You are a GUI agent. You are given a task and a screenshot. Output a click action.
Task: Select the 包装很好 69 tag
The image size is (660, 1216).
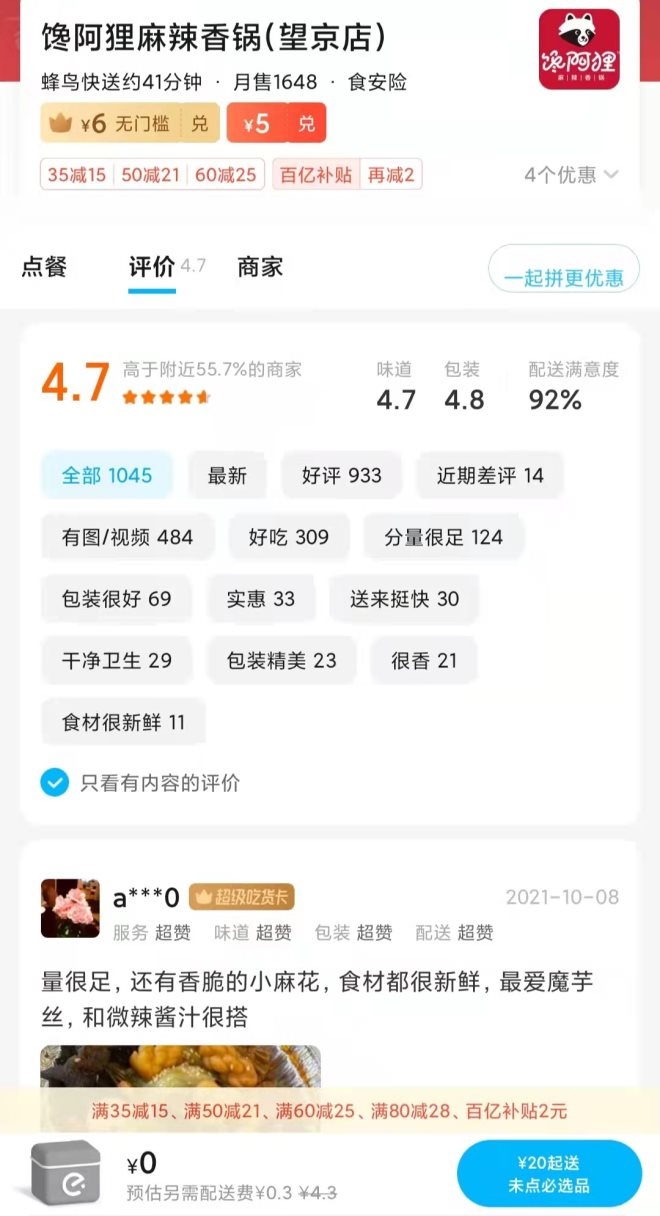(116, 599)
